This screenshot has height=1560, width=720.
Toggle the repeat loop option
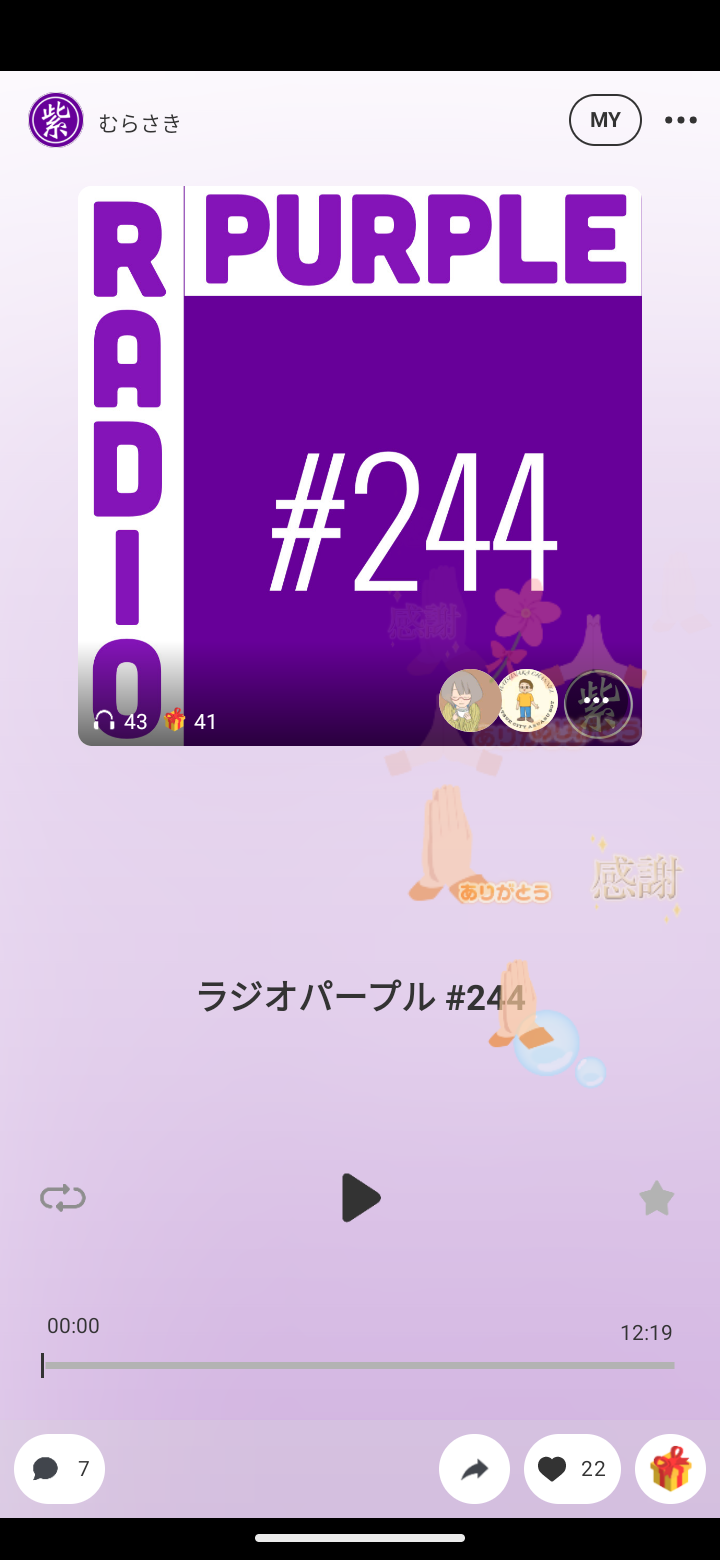(x=63, y=1198)
